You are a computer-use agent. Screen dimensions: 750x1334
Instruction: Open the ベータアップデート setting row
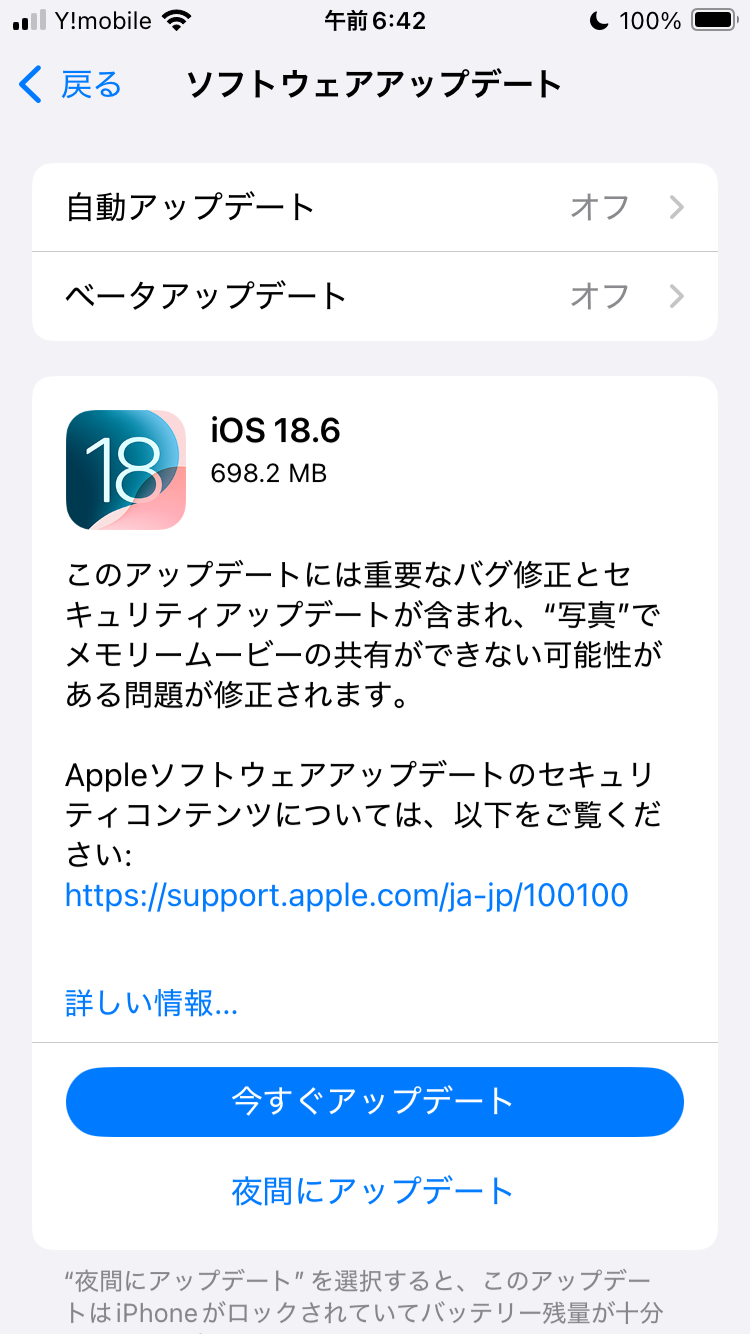coord(375,296)
